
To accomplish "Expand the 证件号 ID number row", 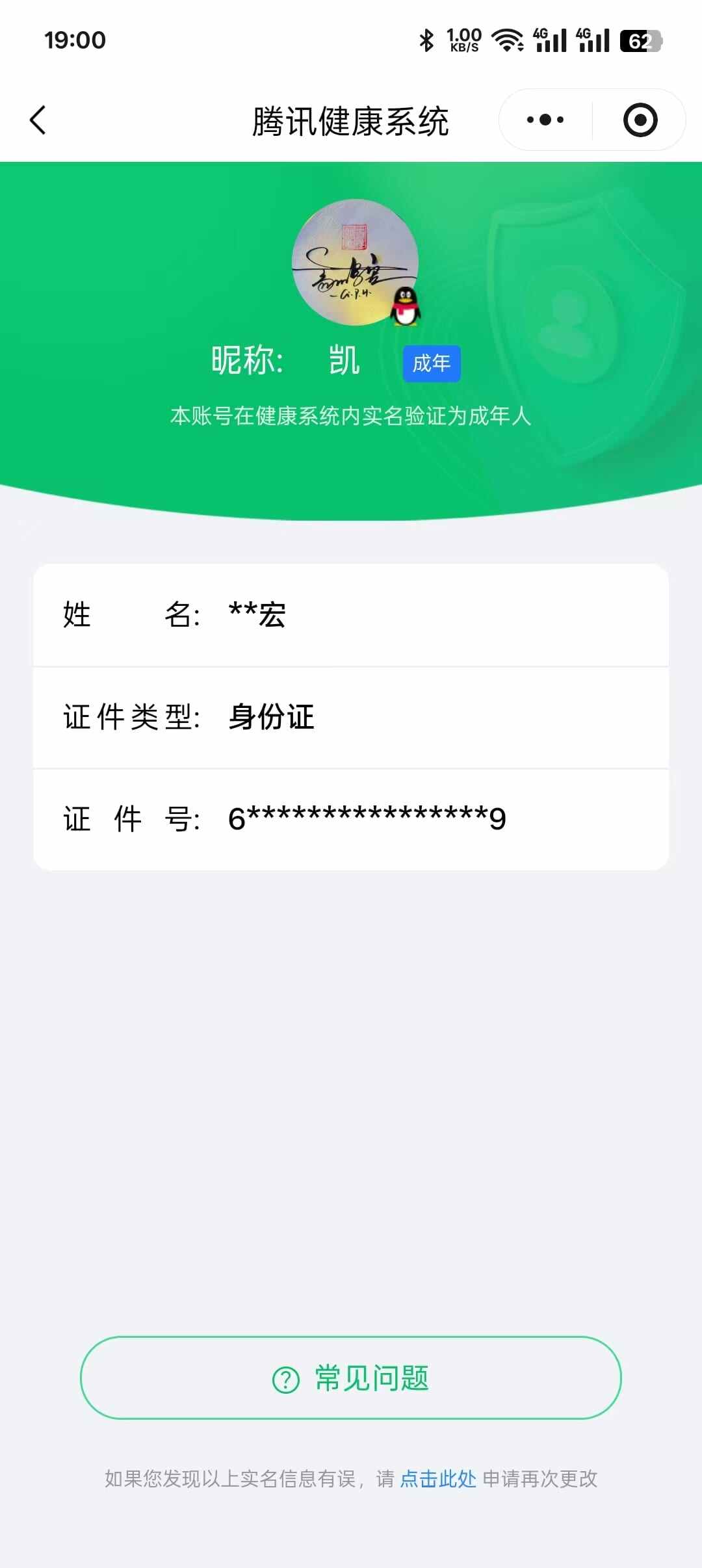I will point(351,819).
